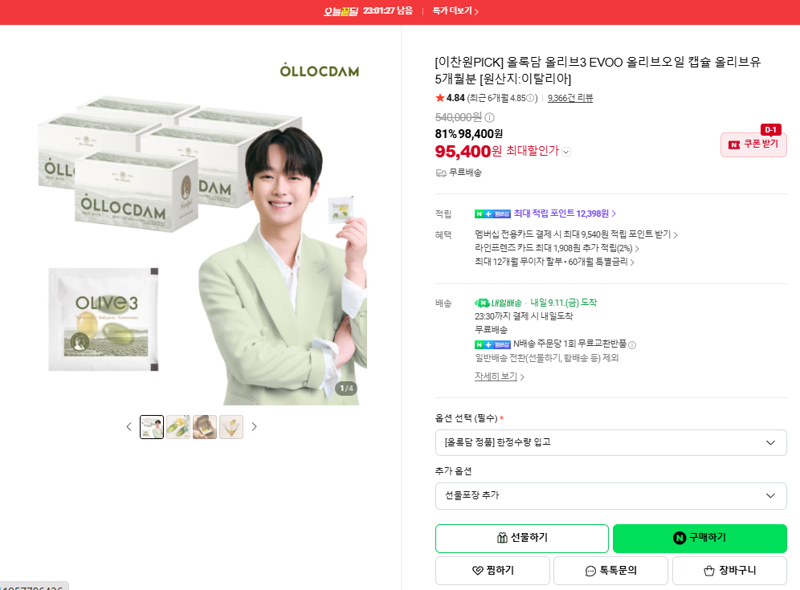Open the 선물포장 추가 dropdown
This screenshot has width=800, height=590.
click(611, 496)
